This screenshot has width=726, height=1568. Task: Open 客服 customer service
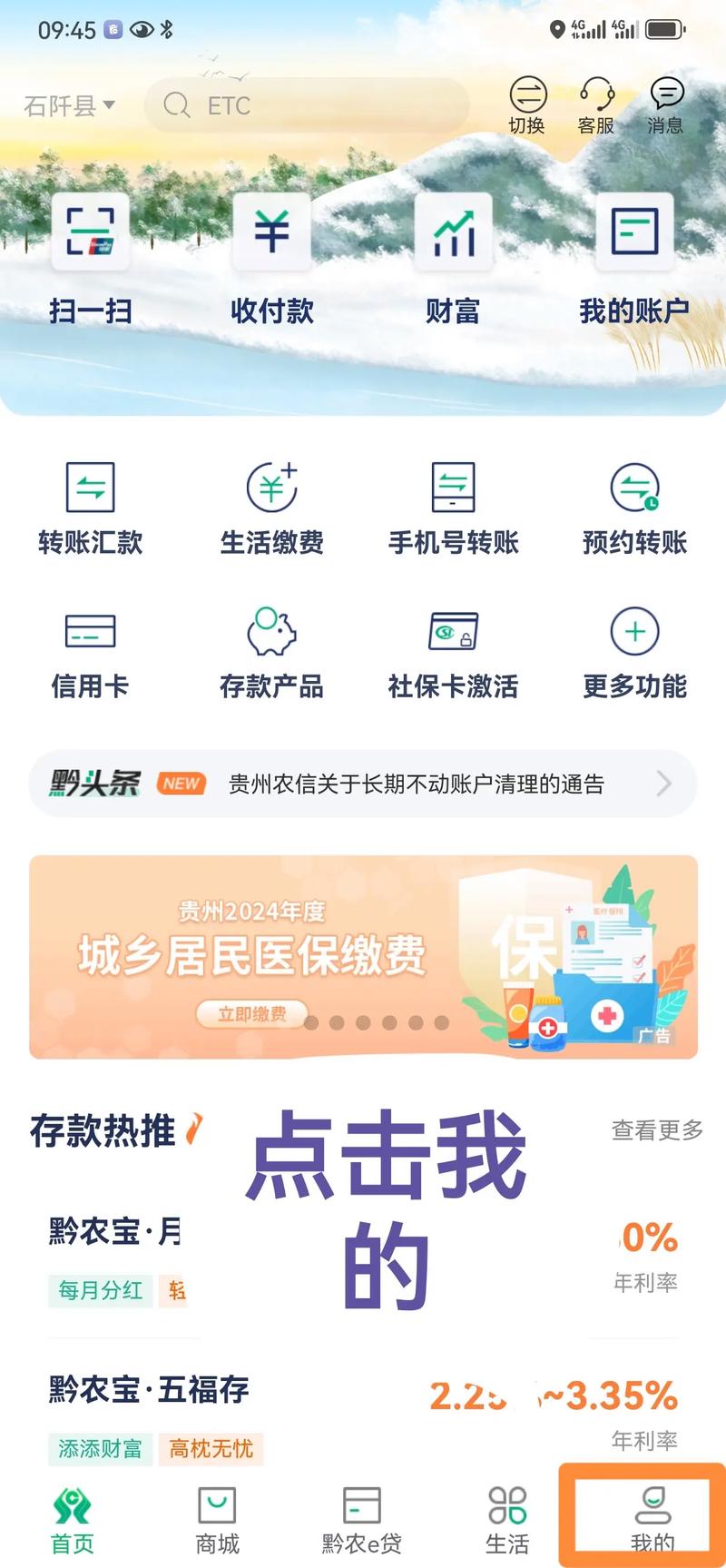coord(596,105)
